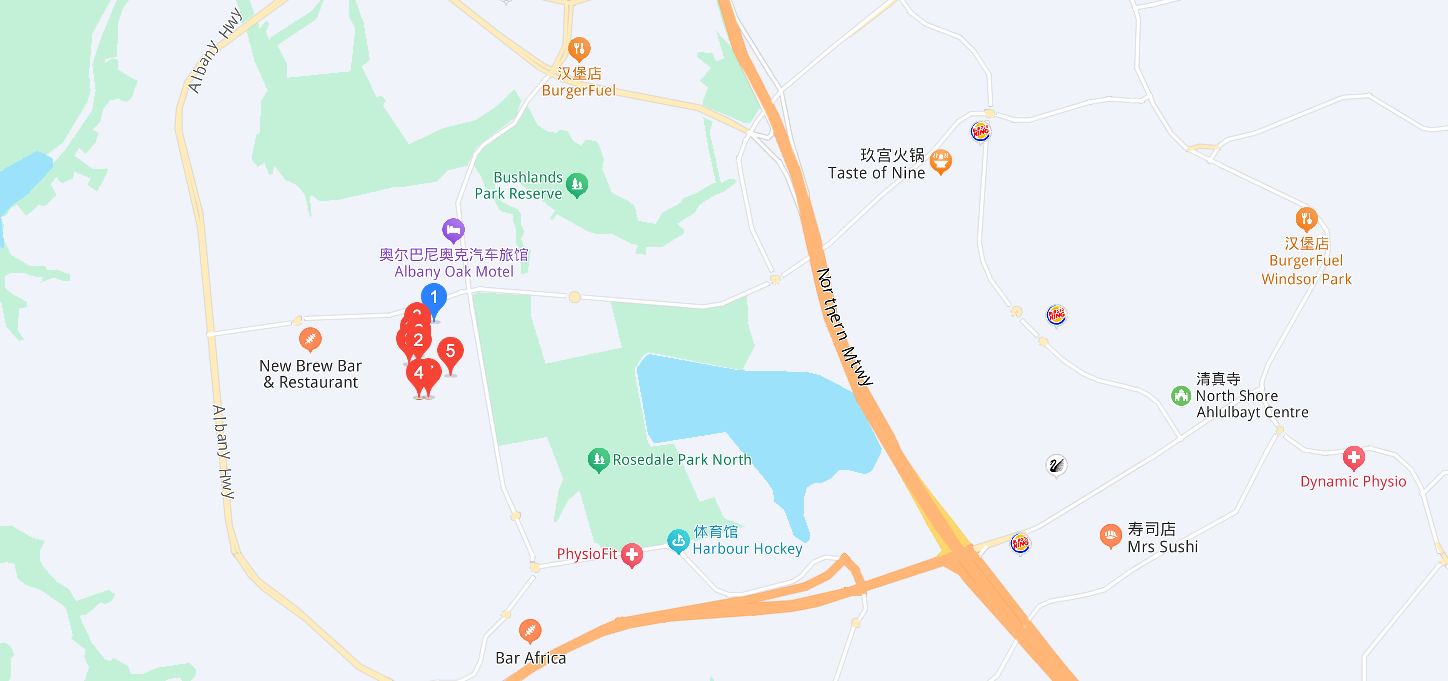1448x681 pixels.
Task: Tap the red map pin numbered 5
Action: 450,351
